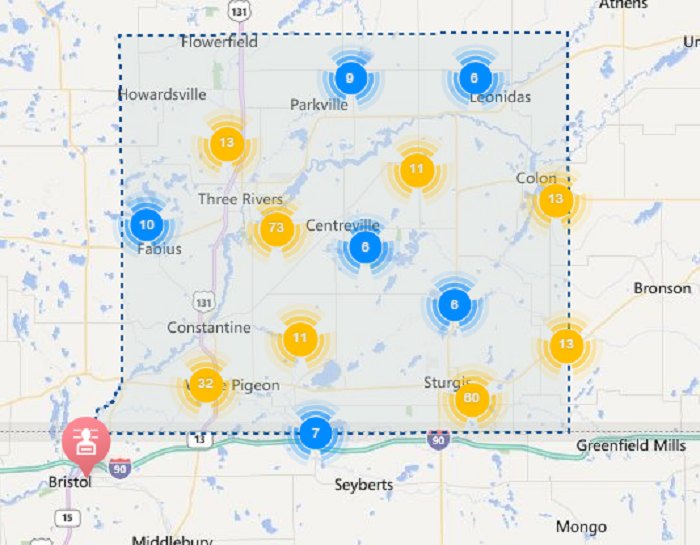Select the 32 cluster at White Pigeon
The height and width of the screenshot is (545, 700).
point(206,383)
